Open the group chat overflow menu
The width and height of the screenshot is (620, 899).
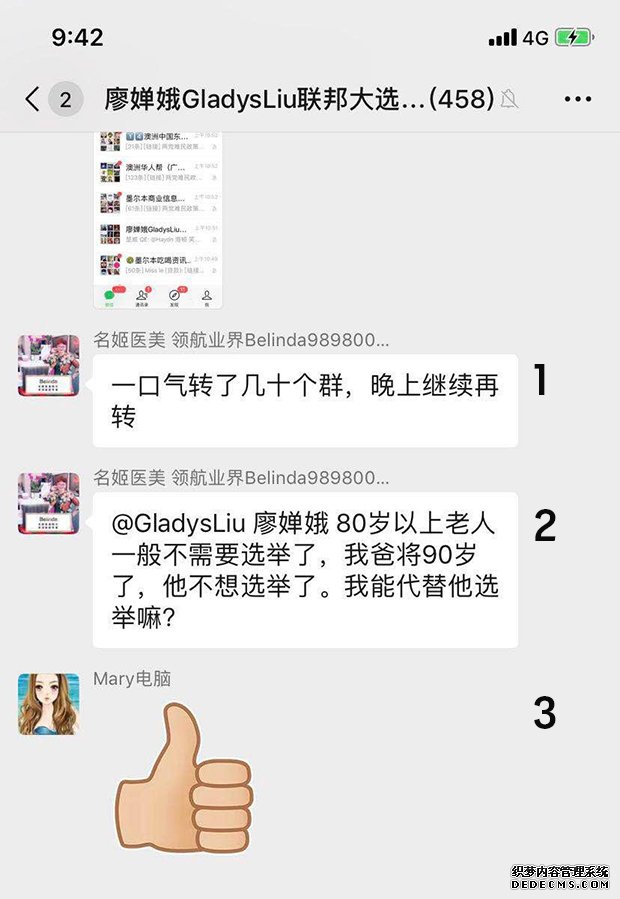click(578, 99)
